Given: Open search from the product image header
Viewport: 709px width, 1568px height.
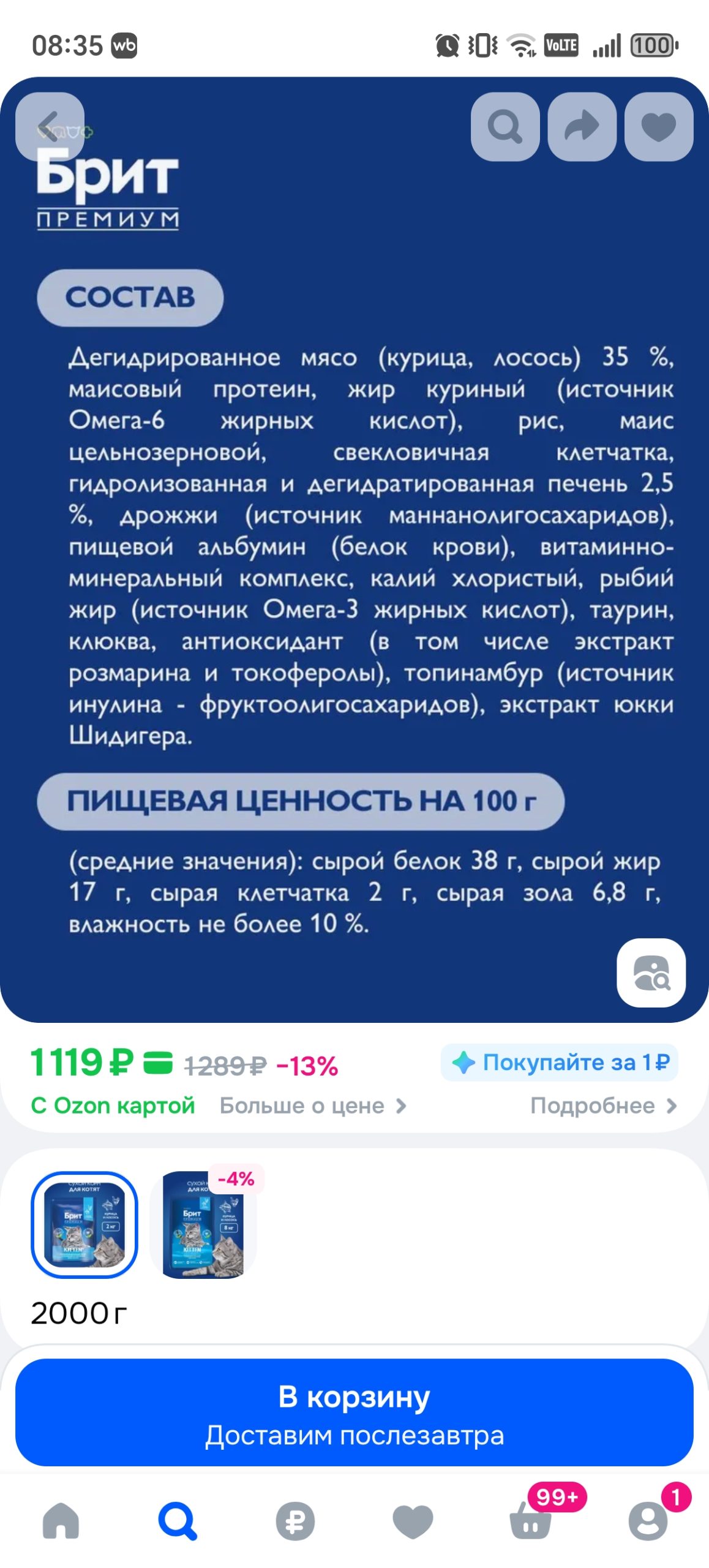Looking at the screenshot, I should pyautogui.click(x=505, y=127).
